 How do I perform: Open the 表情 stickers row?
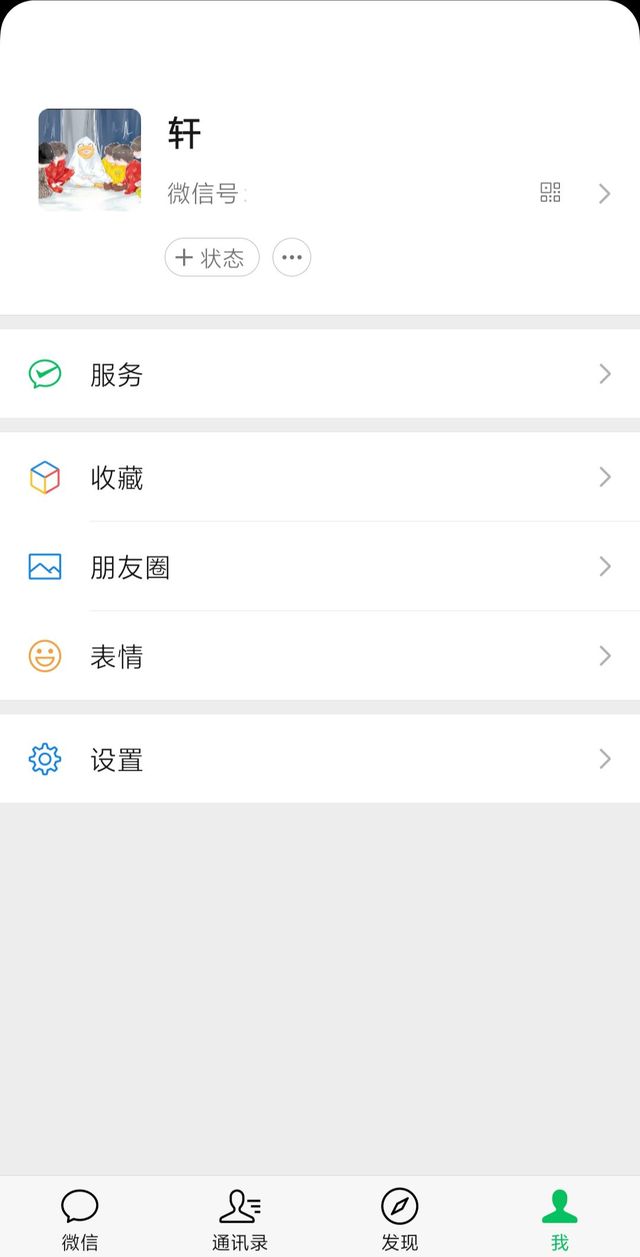320,656
